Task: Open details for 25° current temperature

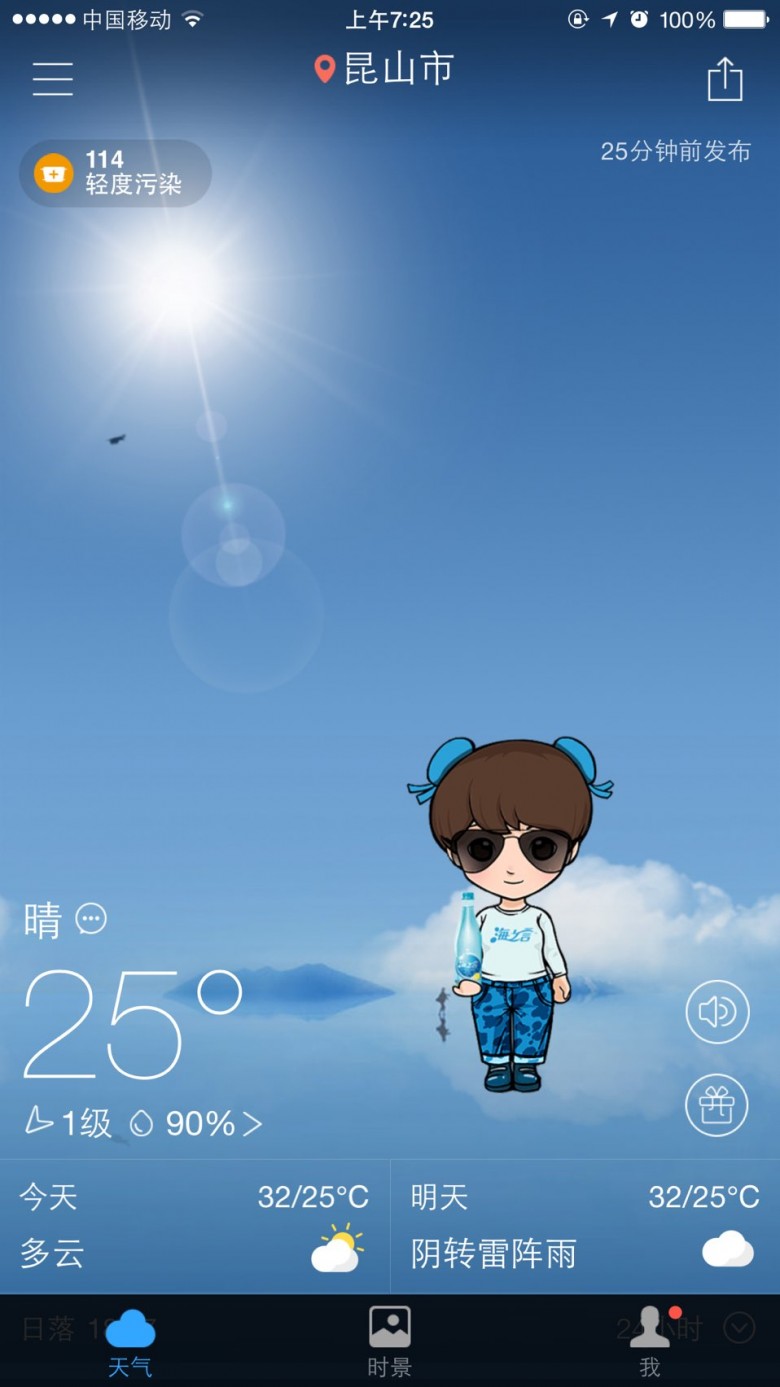Action: click(x=133, y=1024)
